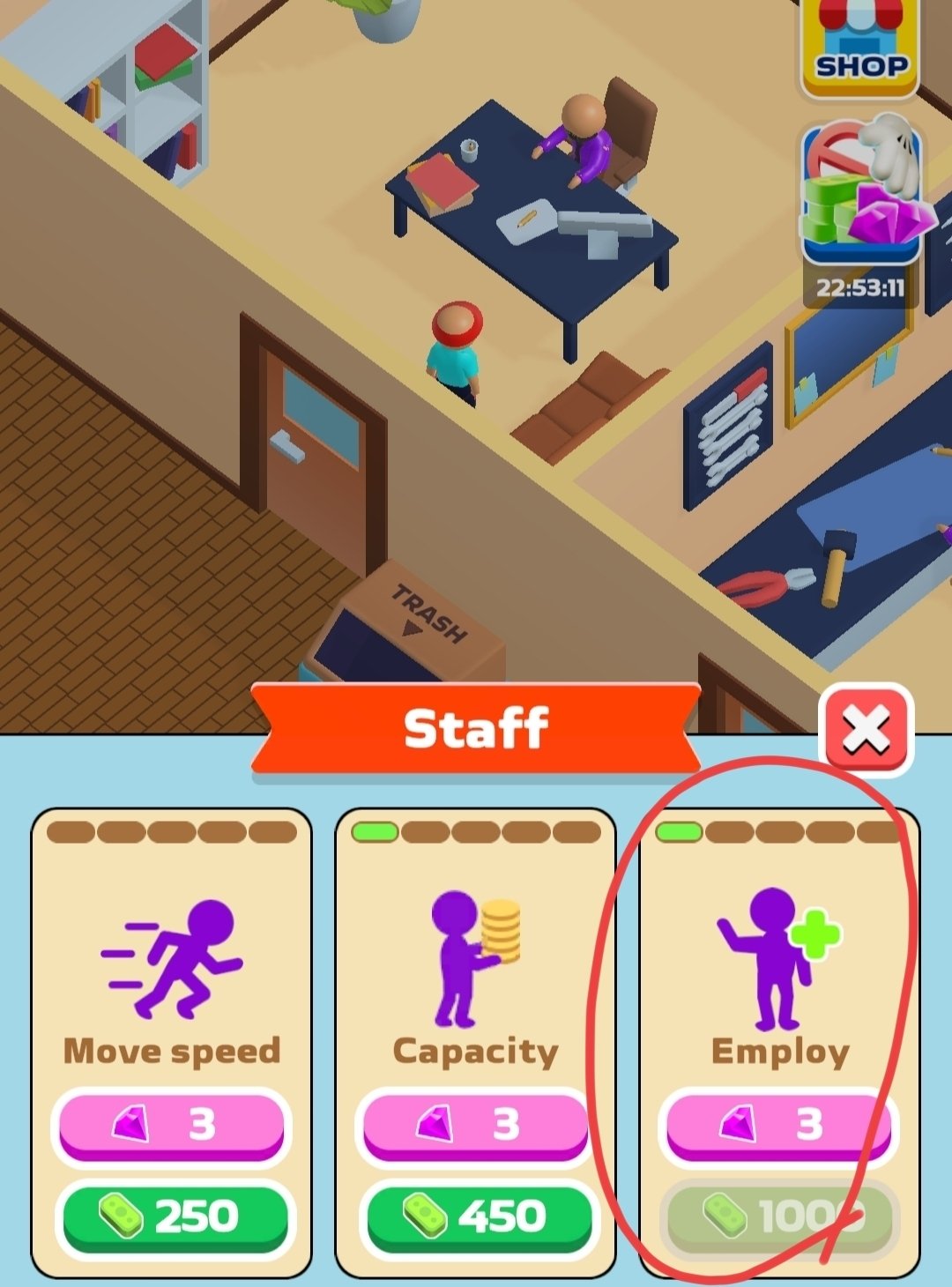952x1287 pixels.
Task: Upgrade Capacity for 3 gems
Action: click(475, 1125)
